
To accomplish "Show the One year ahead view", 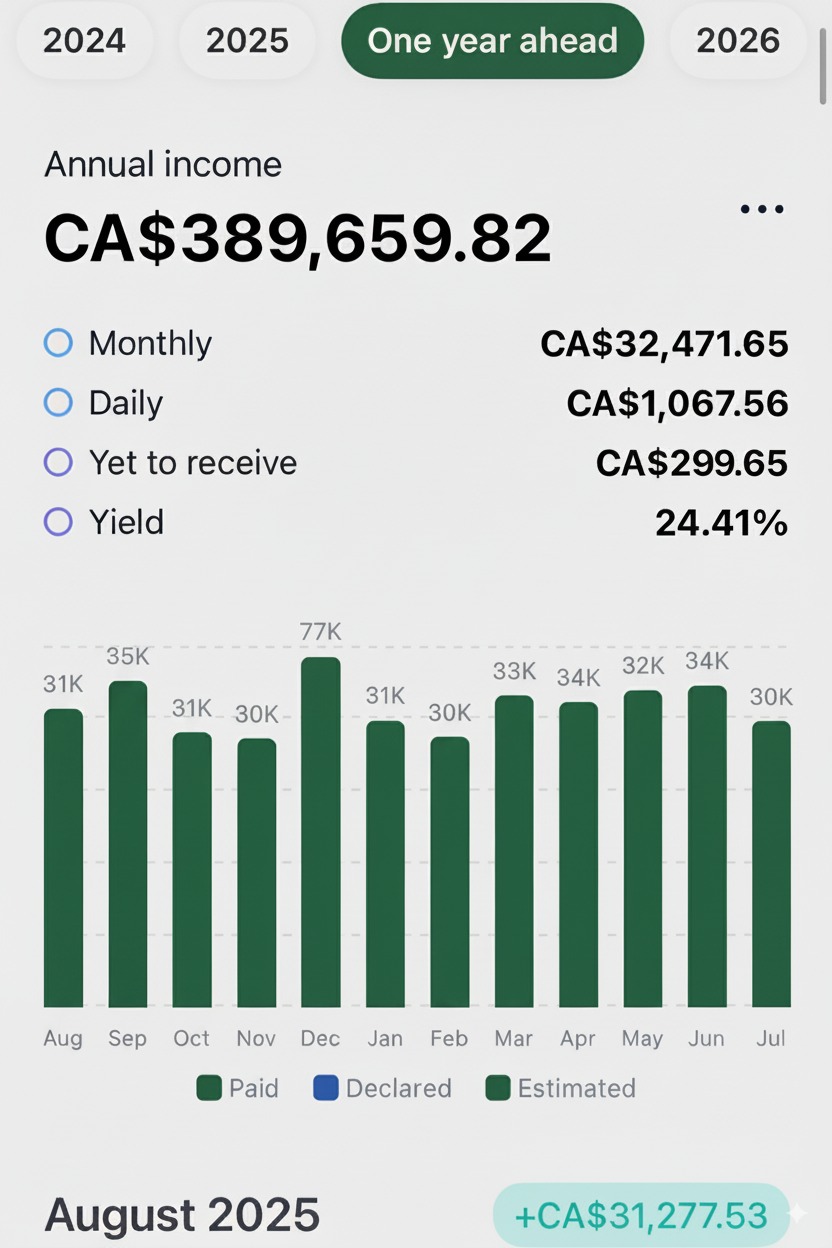I will tap(492, 41).
